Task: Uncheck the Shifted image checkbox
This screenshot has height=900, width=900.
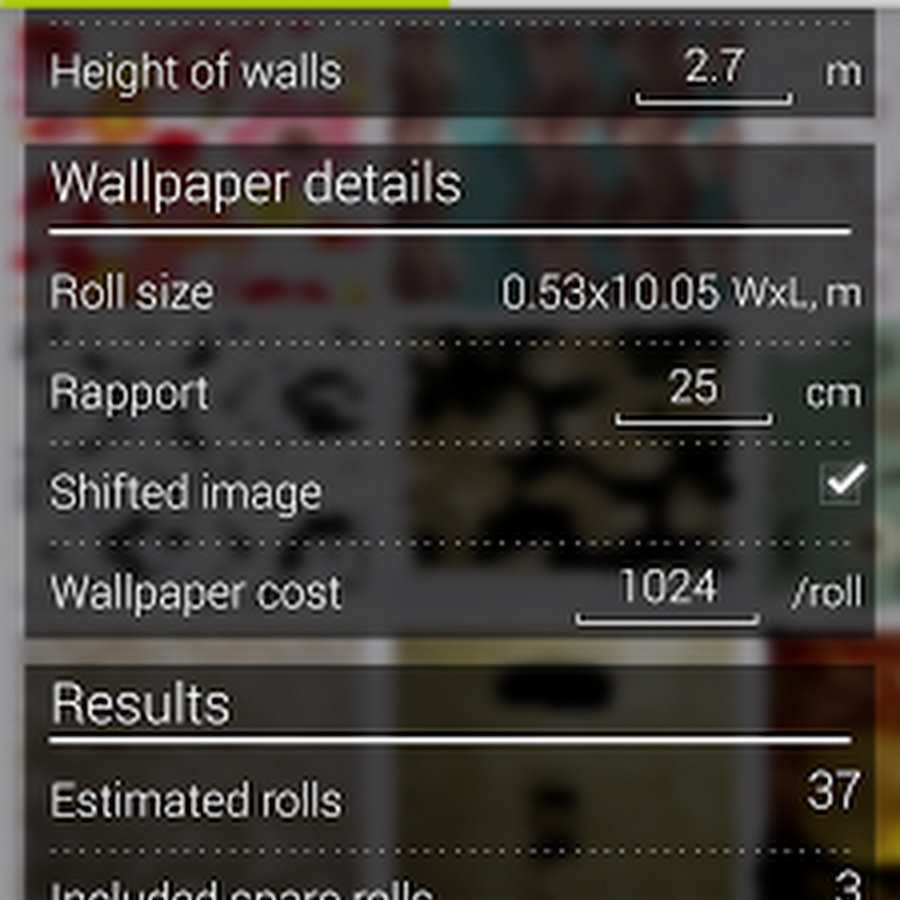Action: (842, 486)
